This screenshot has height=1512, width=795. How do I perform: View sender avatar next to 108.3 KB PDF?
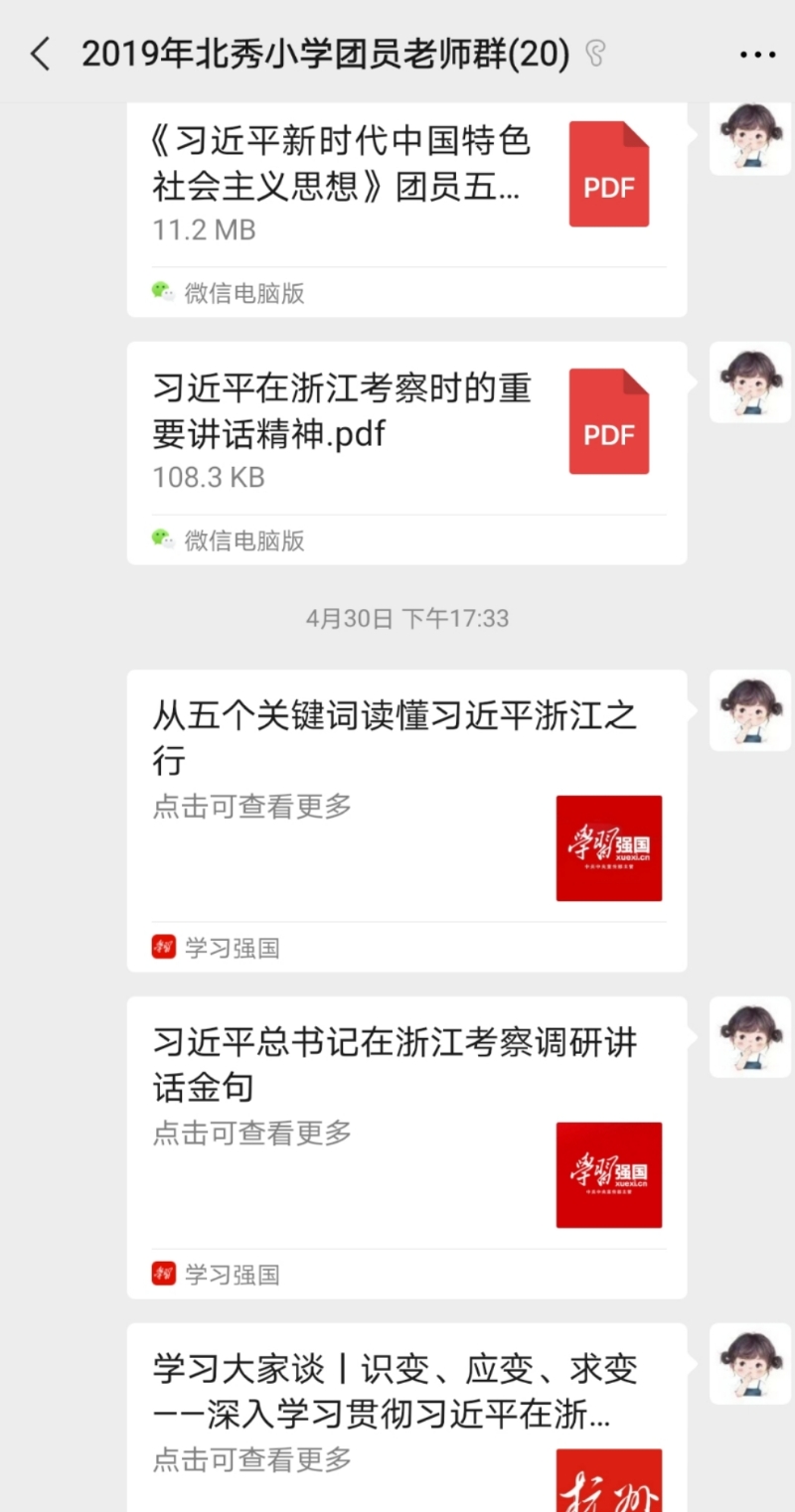750,382
